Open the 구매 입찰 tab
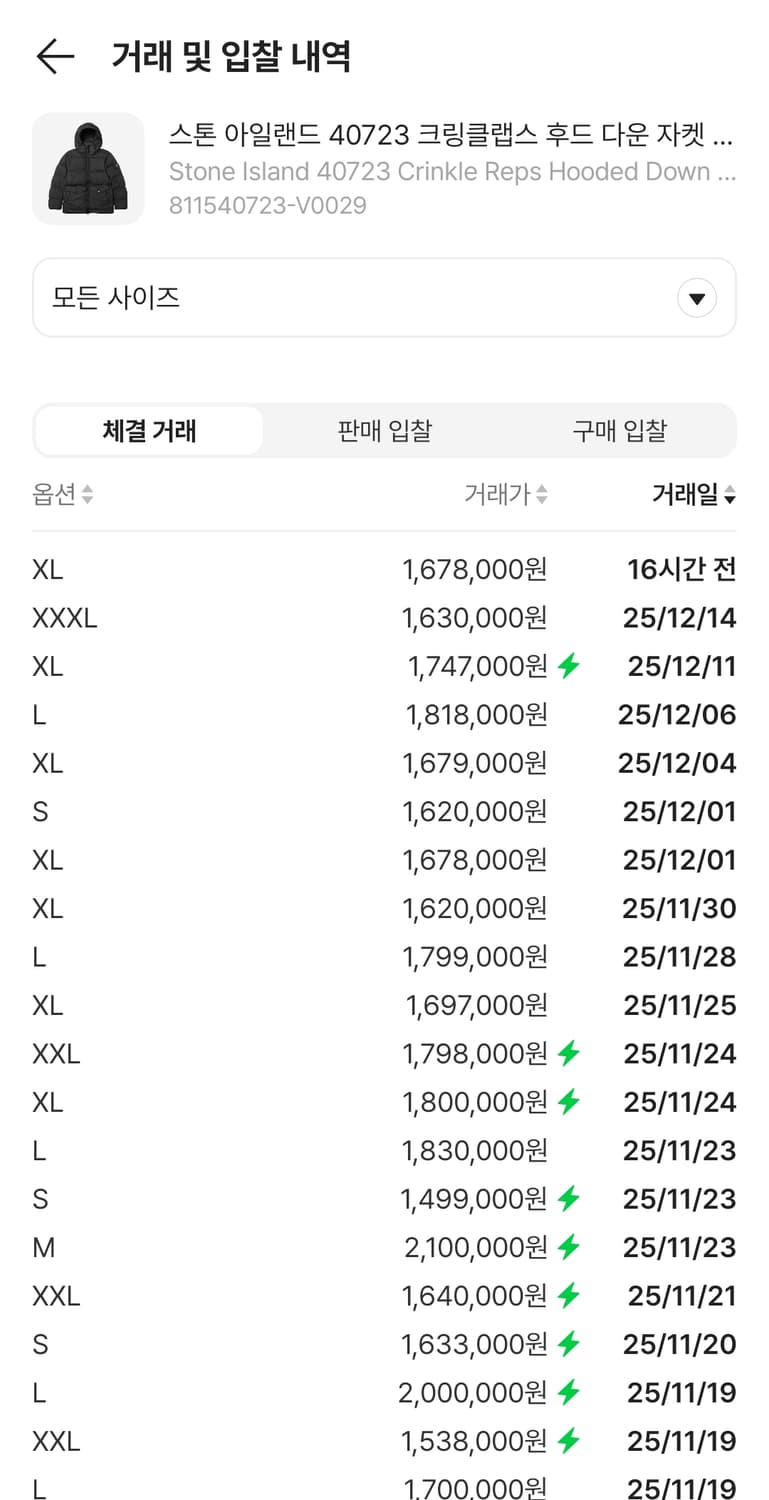Viewport: 769px width, 1500px height. 620,430
